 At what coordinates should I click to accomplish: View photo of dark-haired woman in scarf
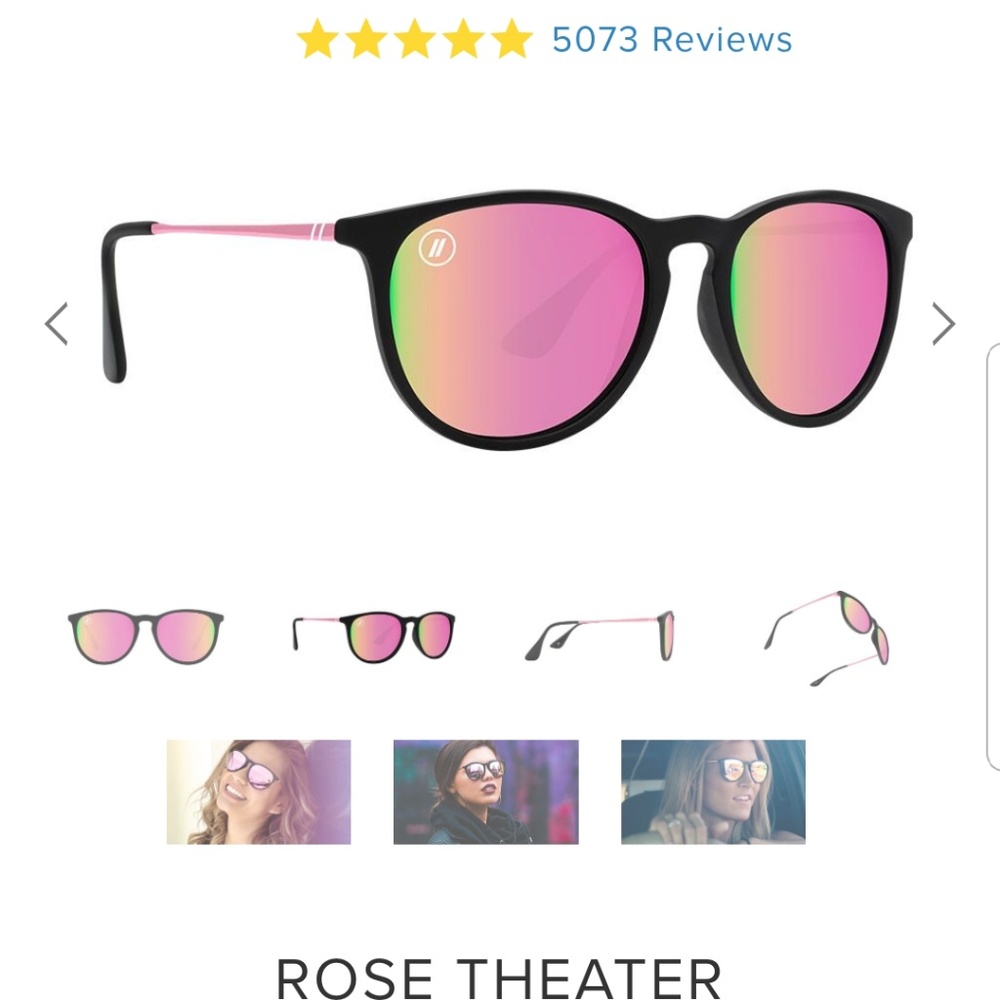486,792
